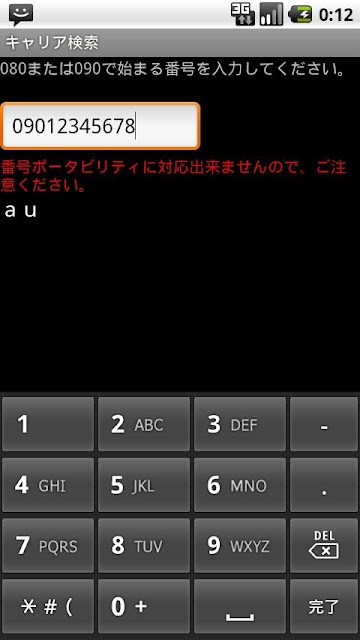Type digit 1 on the keypad
360x640 pixels.
[48, 424]
